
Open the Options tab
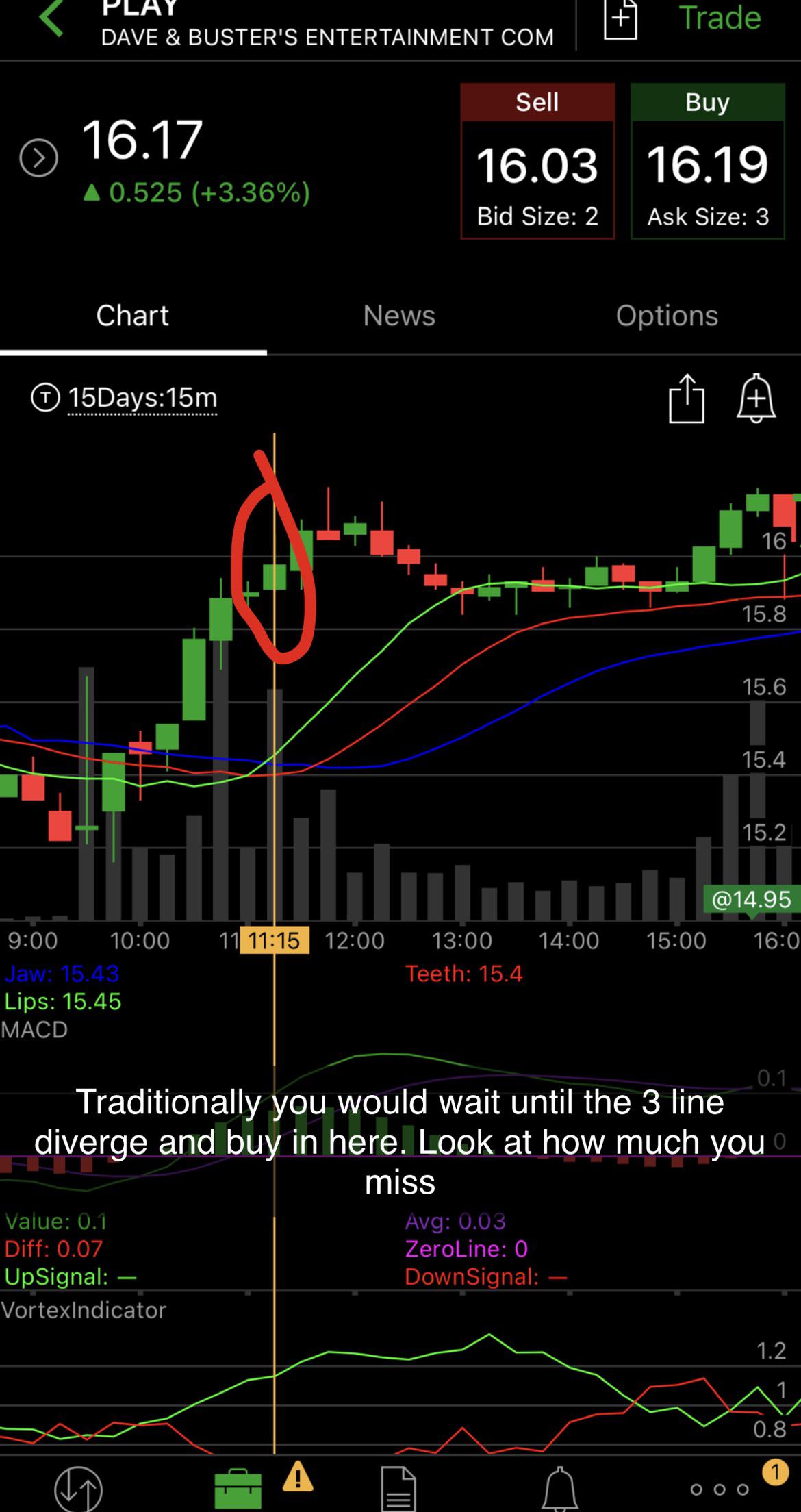pyautogui.click(x=667, y=315)
